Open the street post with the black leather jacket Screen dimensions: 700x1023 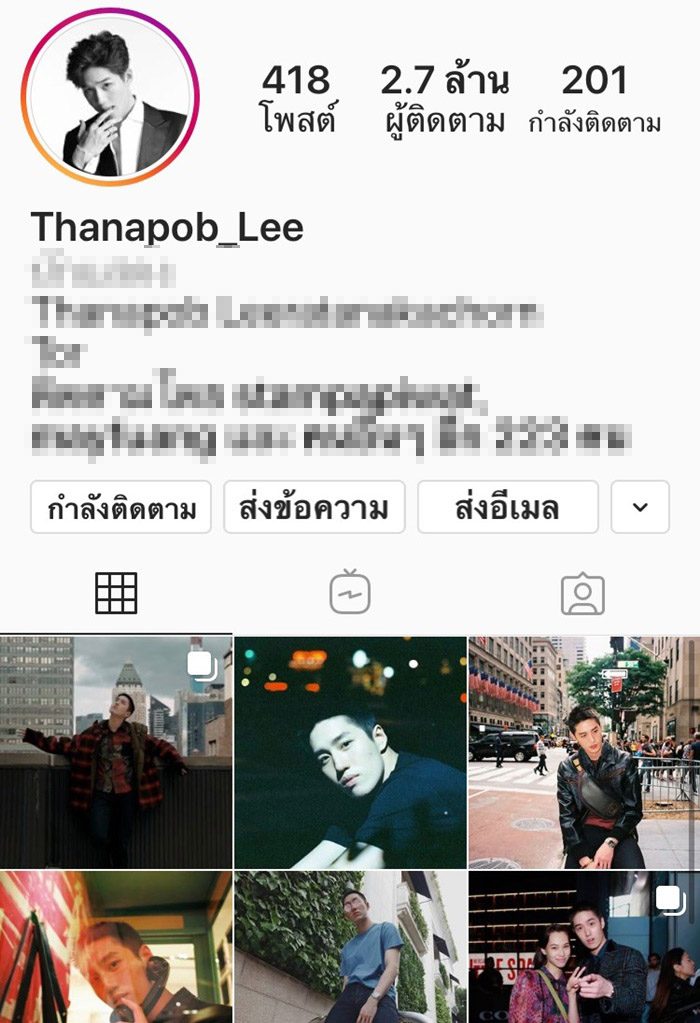click(584, 752)
